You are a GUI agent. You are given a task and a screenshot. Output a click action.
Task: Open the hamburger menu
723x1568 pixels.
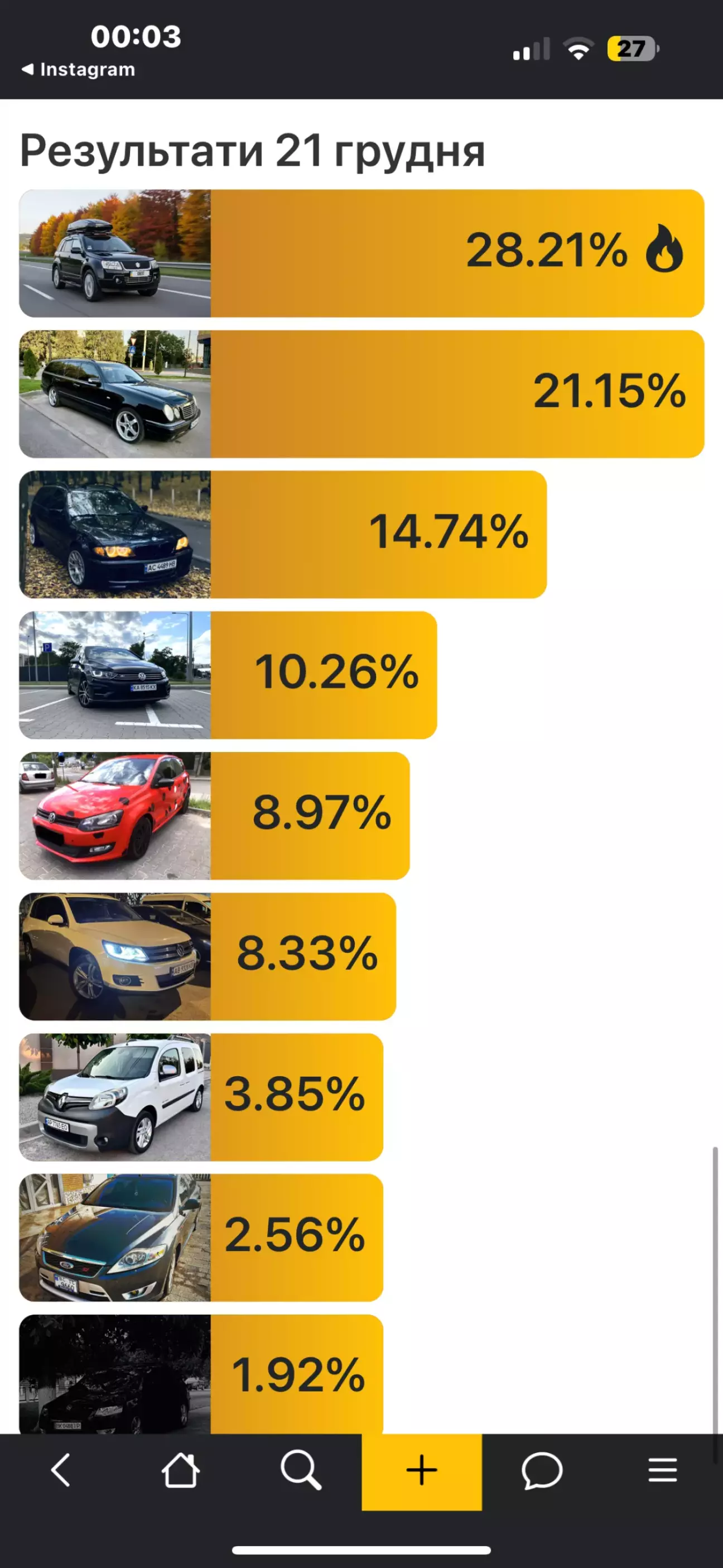pos(662,1470)
